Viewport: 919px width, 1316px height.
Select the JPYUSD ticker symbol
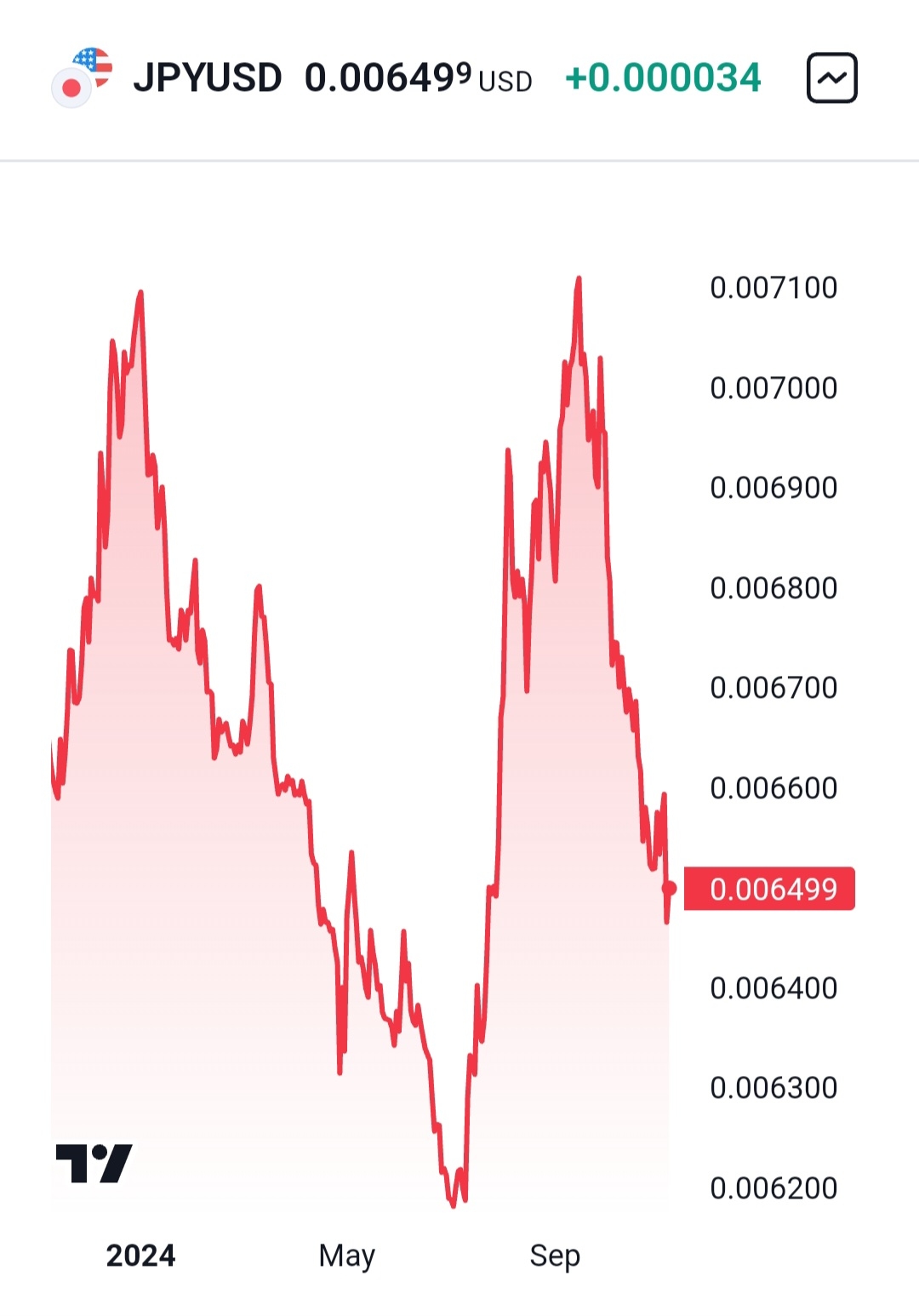click(x=208, y=77)
